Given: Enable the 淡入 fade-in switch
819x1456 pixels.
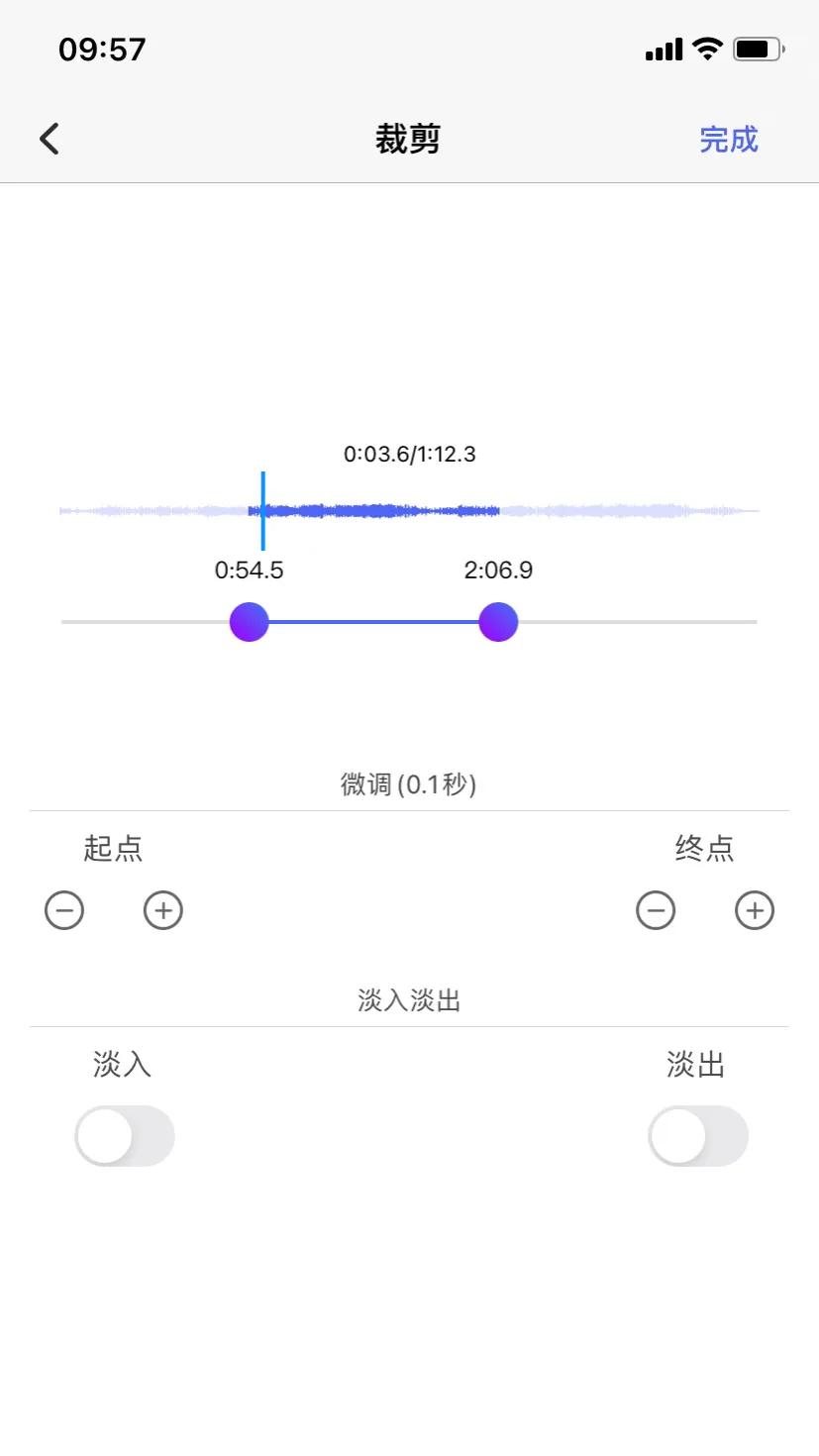Looking at the screenshot, I should coord(124,1135).
